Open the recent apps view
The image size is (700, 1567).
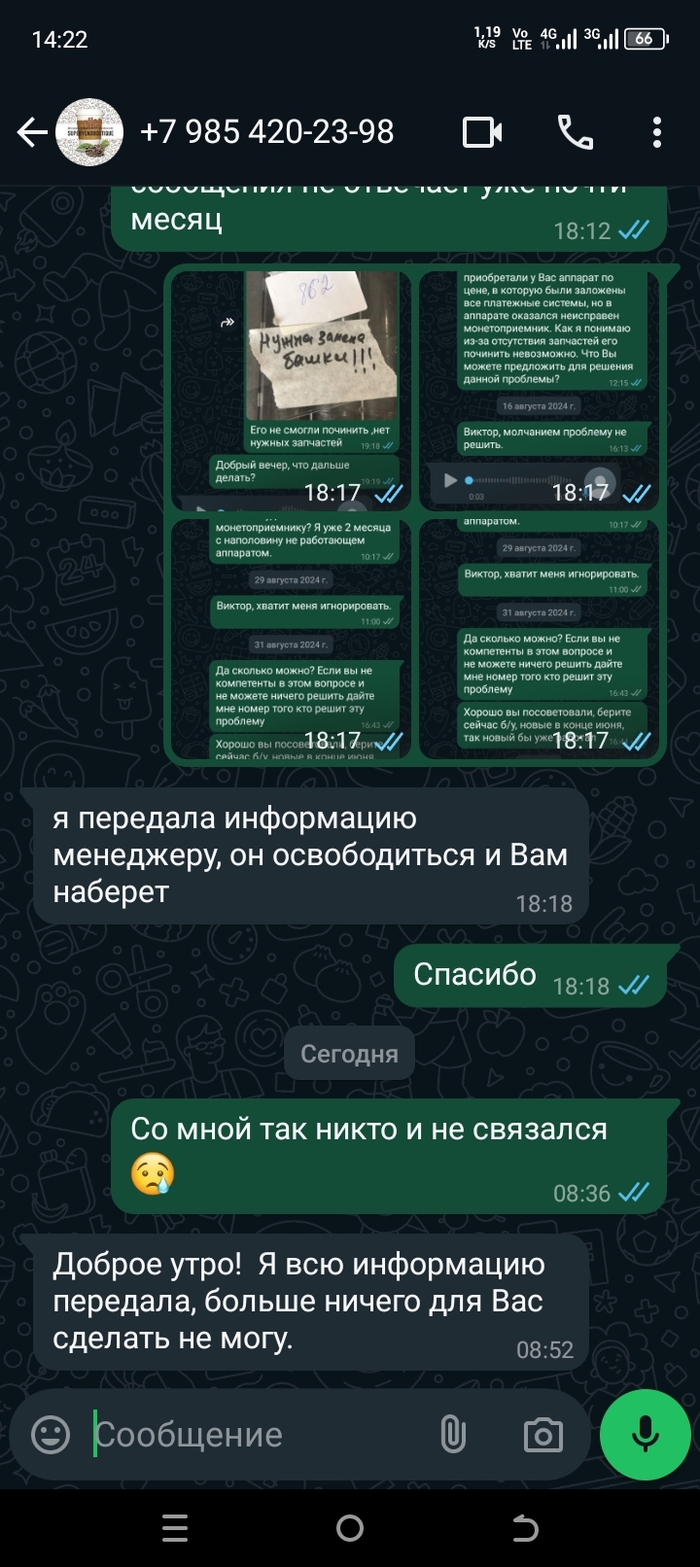click(x=175, y=1527)
